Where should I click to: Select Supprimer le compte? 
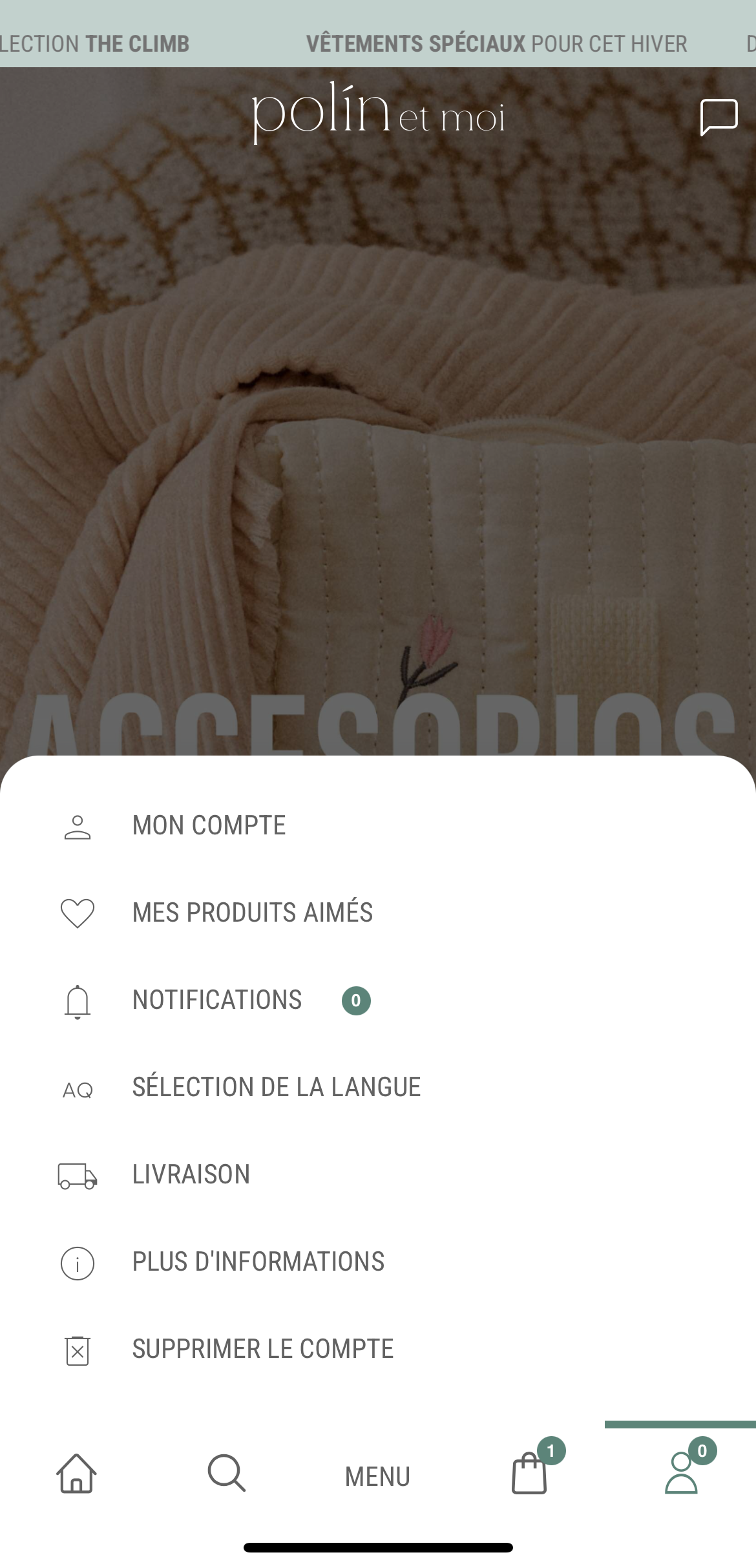378,1349
